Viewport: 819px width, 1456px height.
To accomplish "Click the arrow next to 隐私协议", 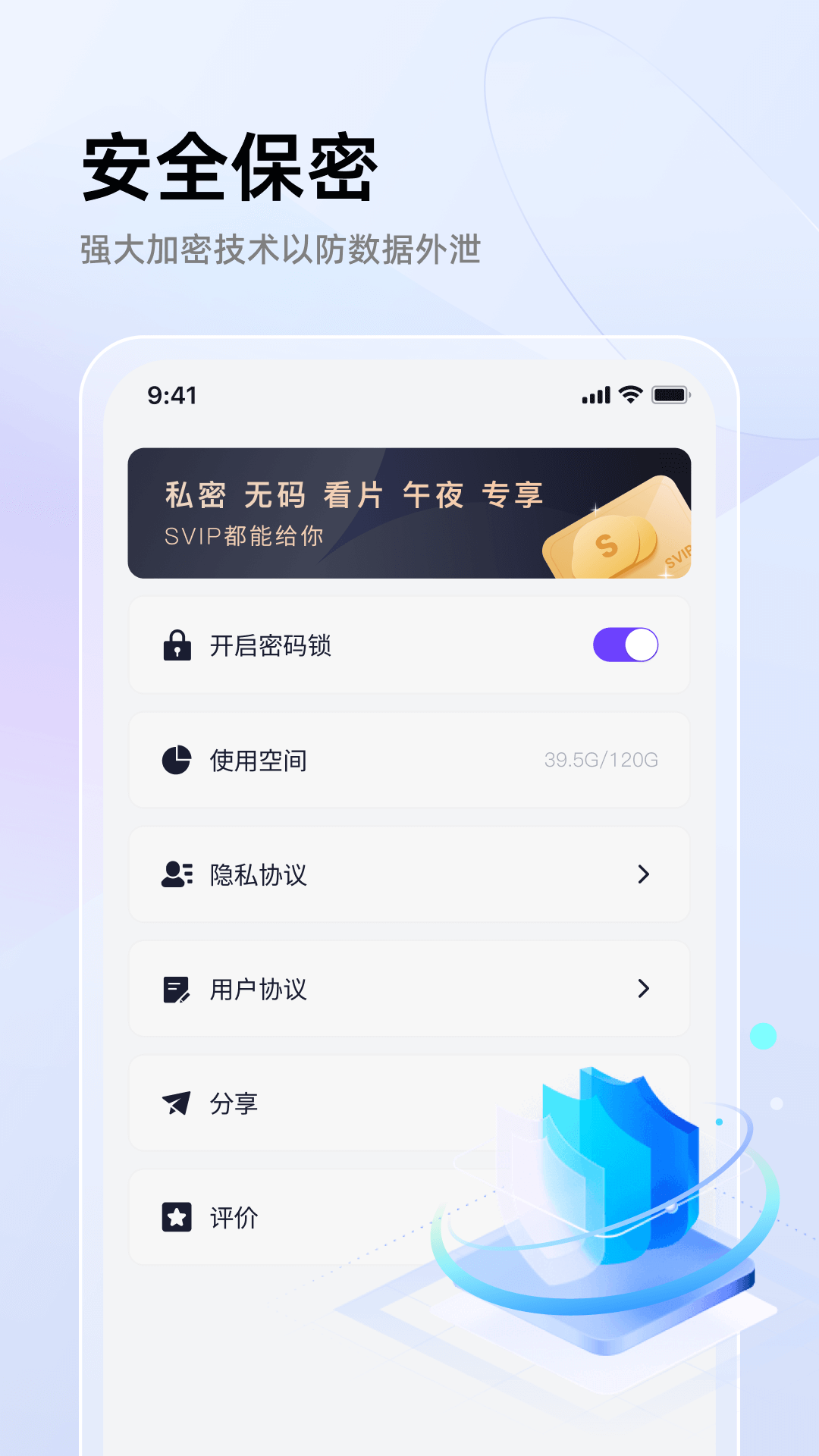I will point(644,874).
